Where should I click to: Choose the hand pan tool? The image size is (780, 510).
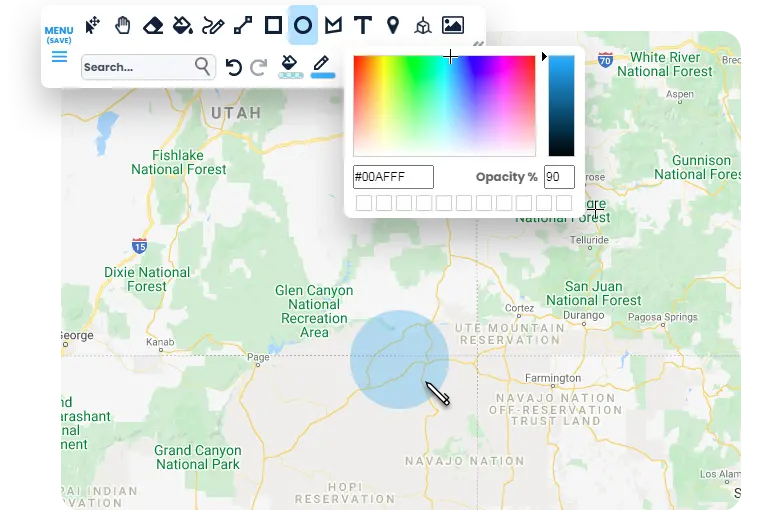122,25
